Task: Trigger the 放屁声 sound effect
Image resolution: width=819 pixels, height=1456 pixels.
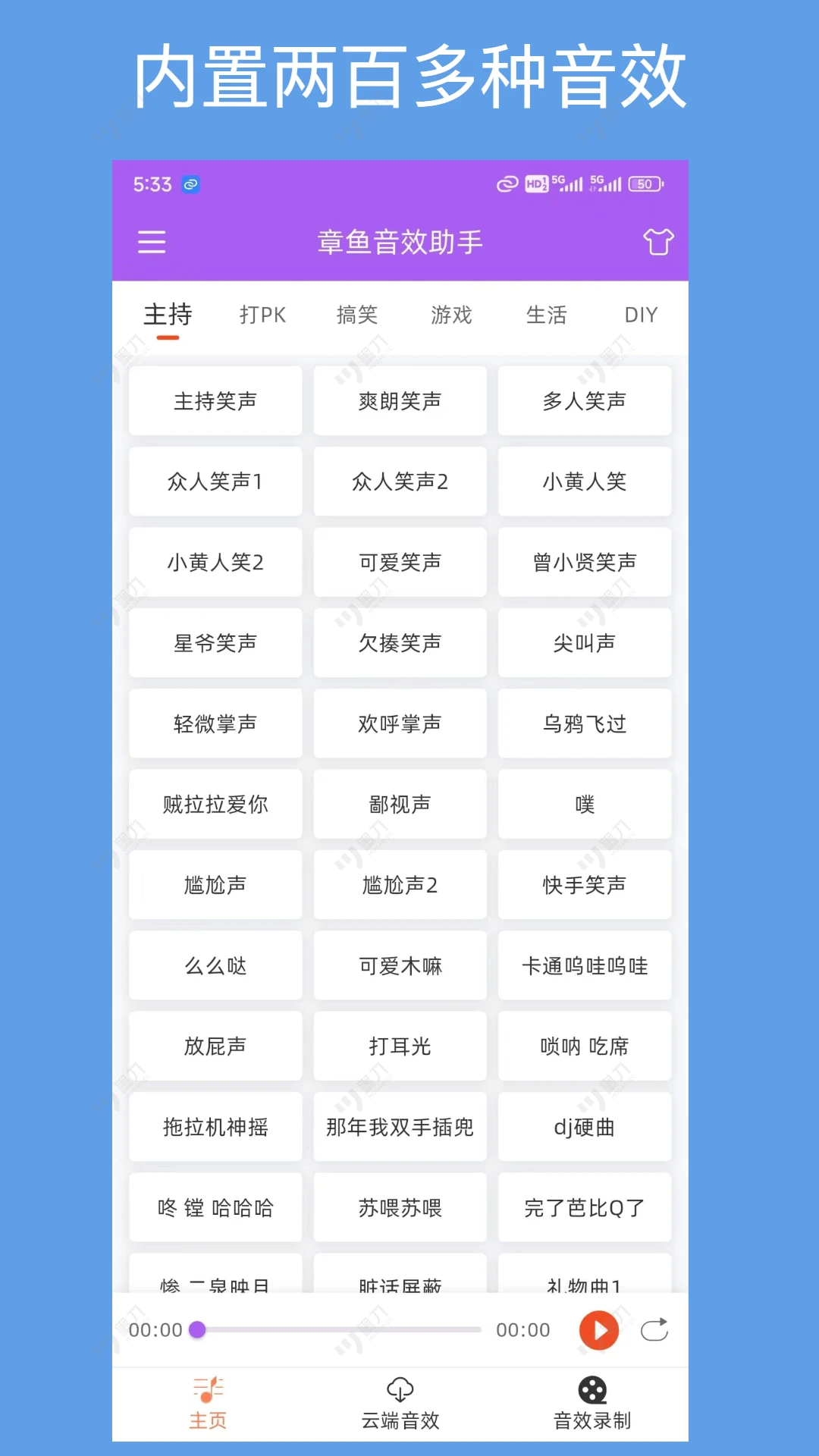Action: coord(215,1046)
